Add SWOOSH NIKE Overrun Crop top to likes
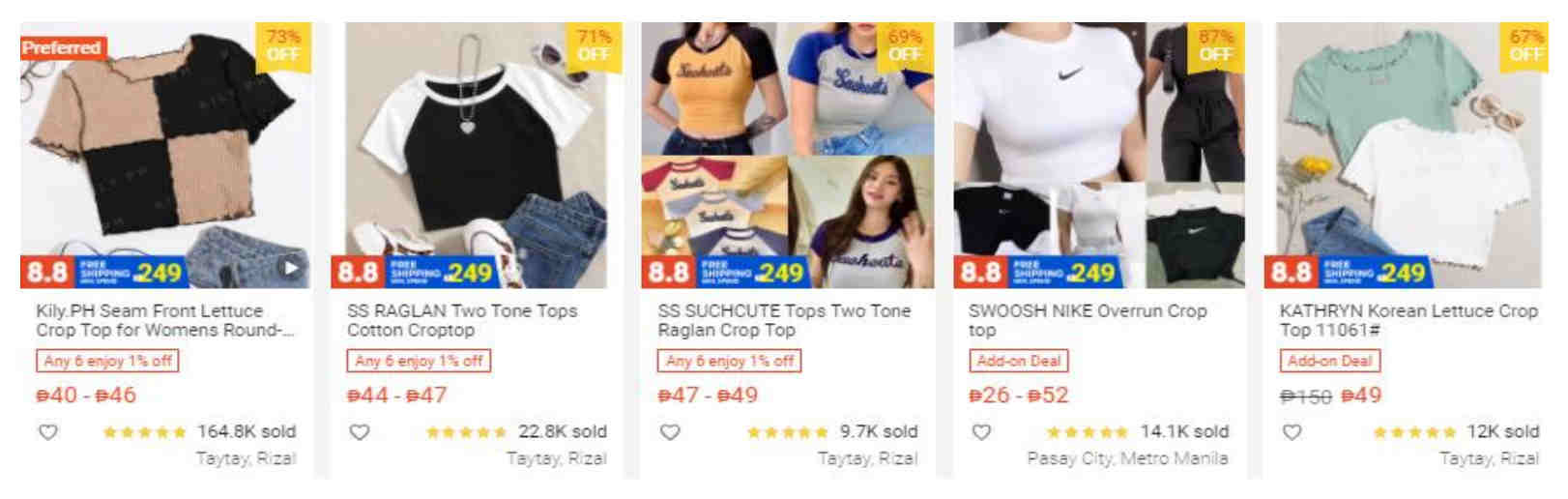The image size is (1568, 499). click(x=981, y=432)
